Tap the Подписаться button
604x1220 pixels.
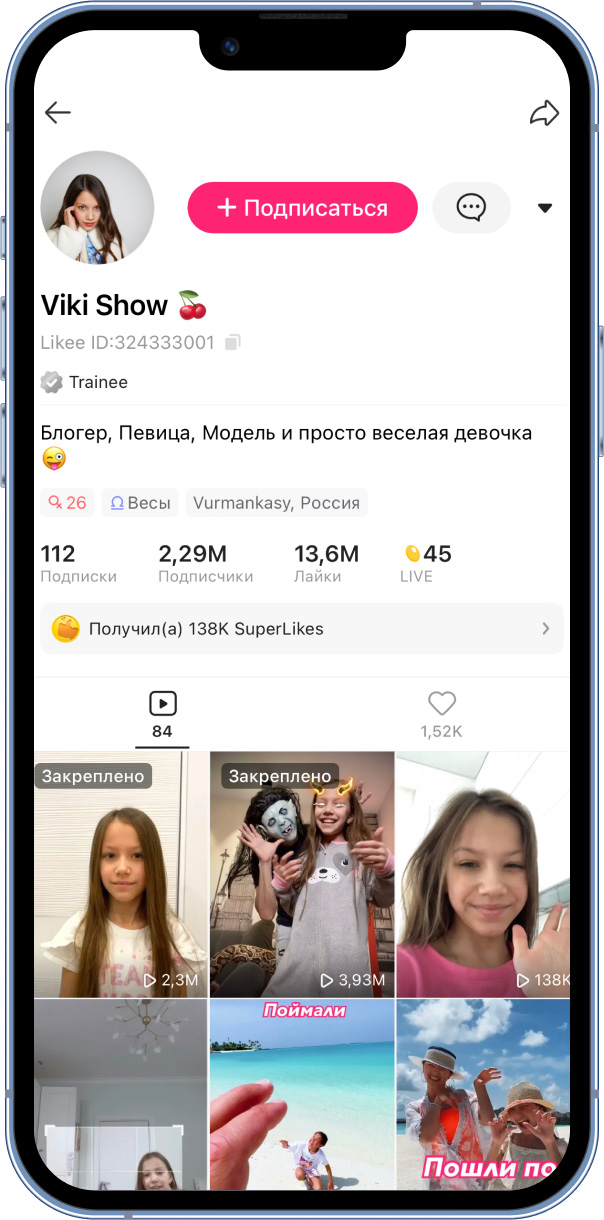coord(303,208)
